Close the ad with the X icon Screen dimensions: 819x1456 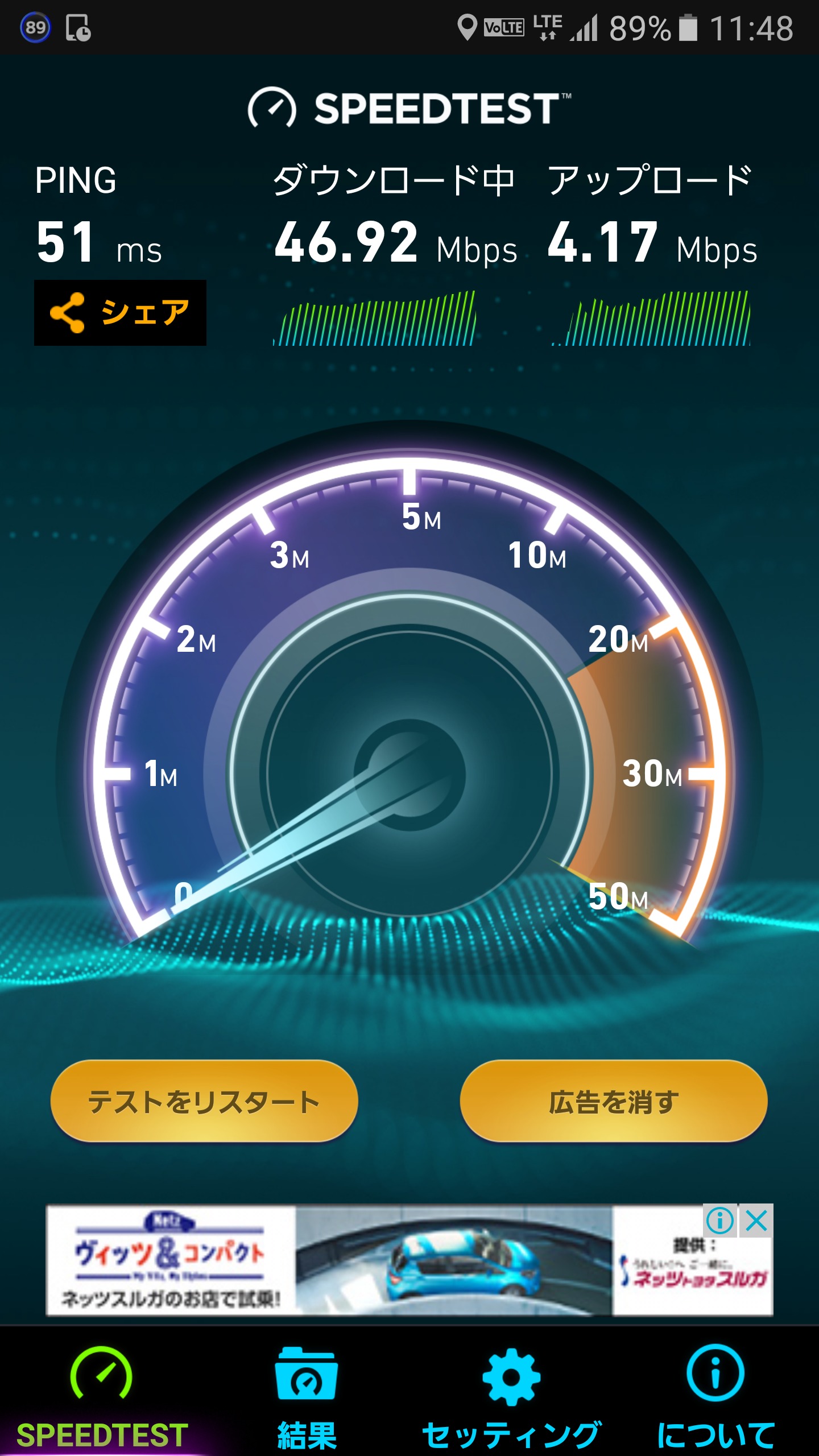point(756,1221)
